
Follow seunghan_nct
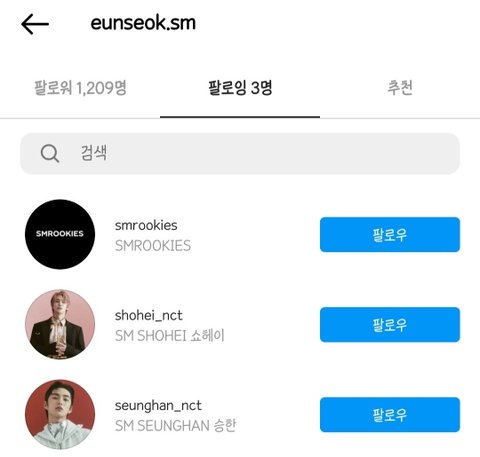coord(390,415)
